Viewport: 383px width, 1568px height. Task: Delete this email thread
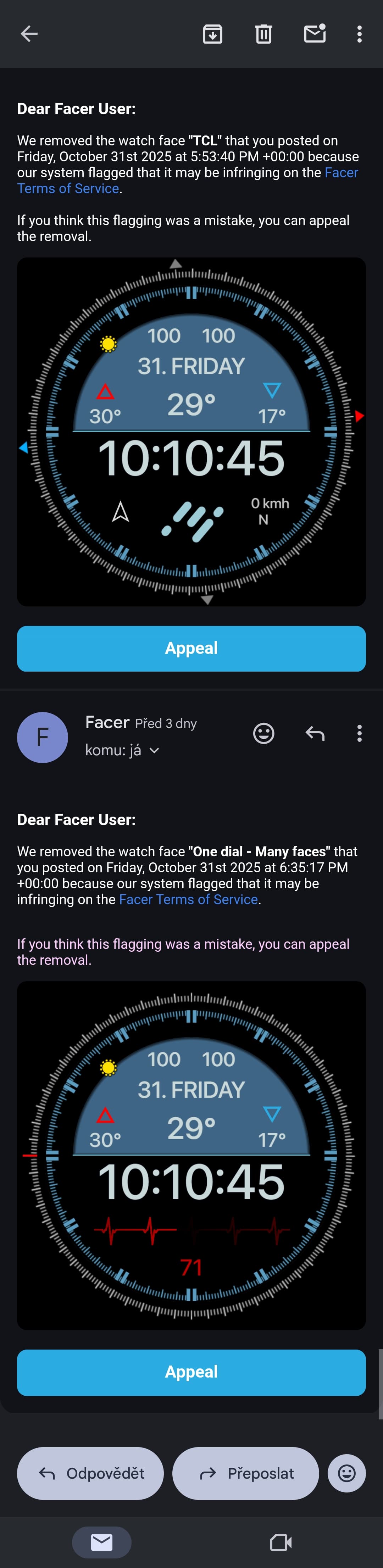tap(263, 34)
